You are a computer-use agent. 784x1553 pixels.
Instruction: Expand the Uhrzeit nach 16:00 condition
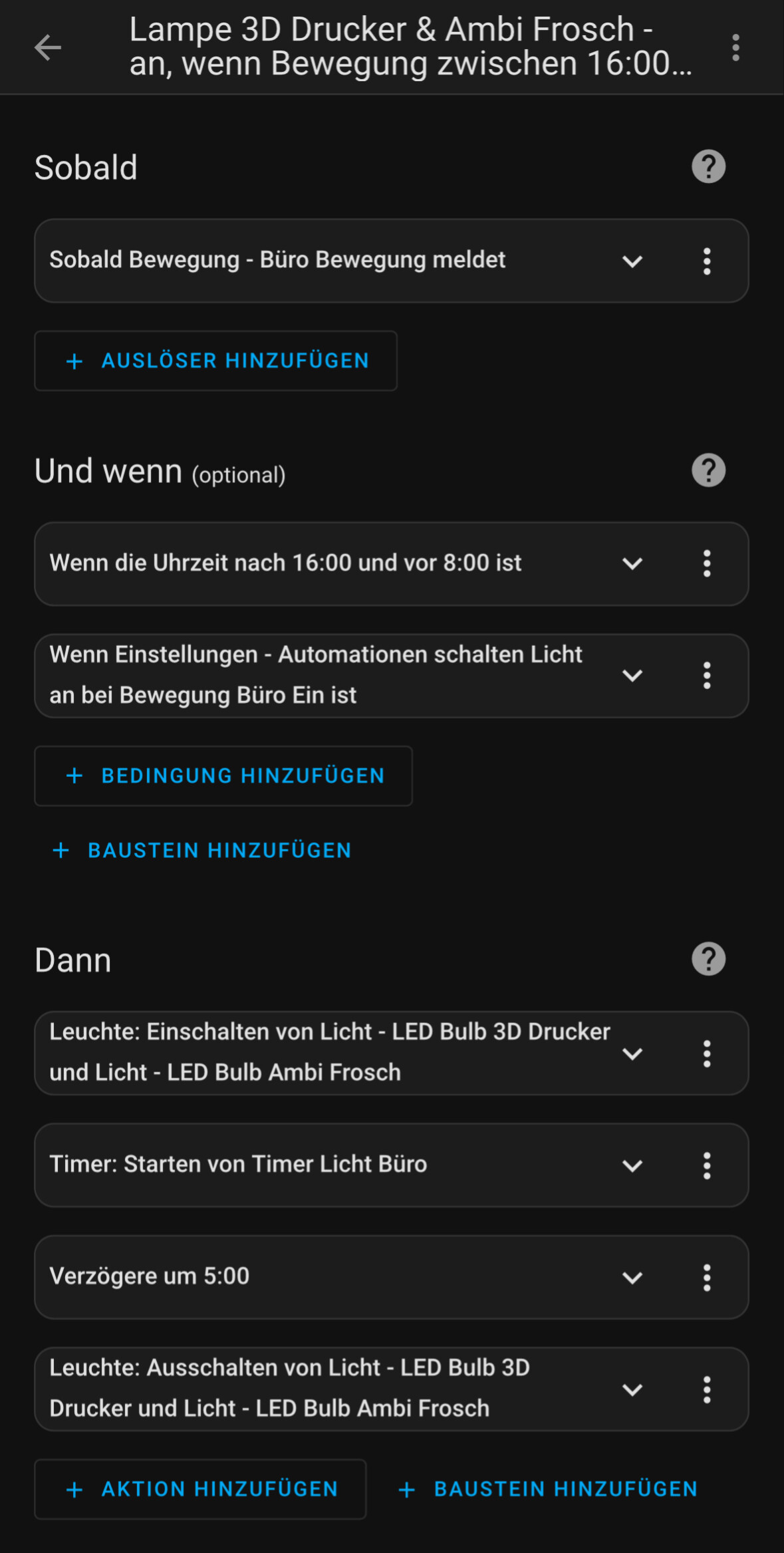click(x=632, y=563)
